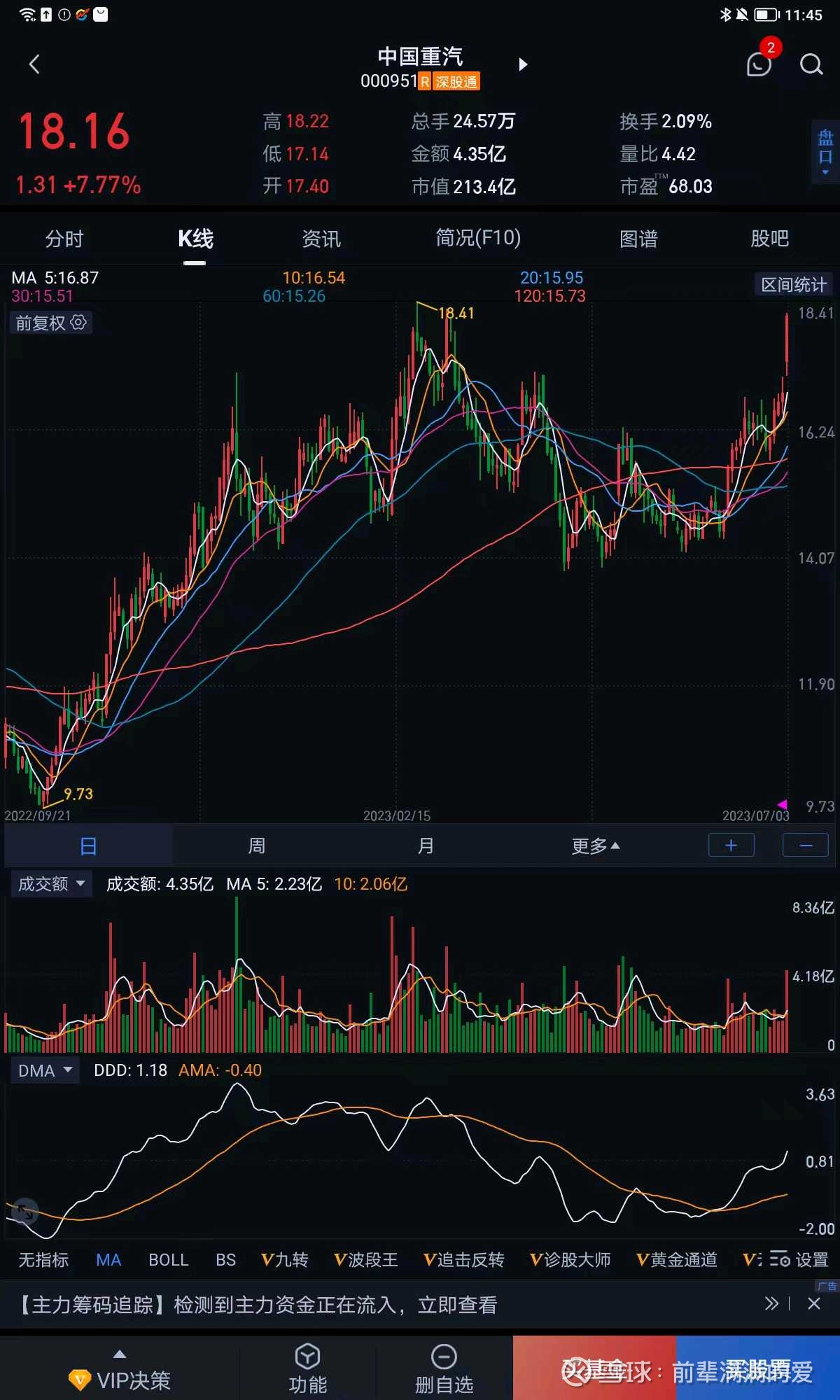Toggle 区间统计 interval statistics mode
This screenshot has width=840, height=1400.
coord(792,284)
